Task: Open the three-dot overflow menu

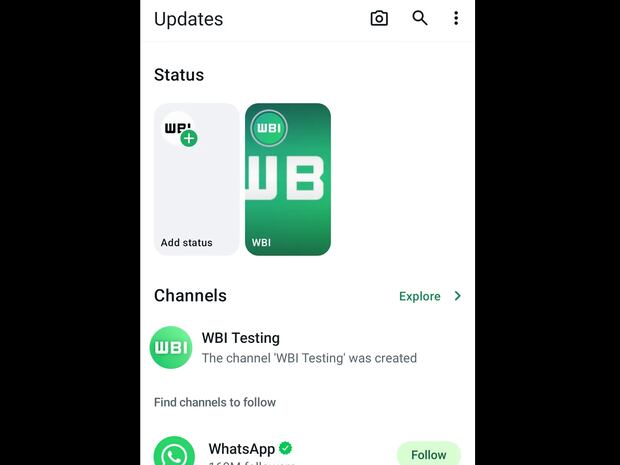Action: click(456, 18)
